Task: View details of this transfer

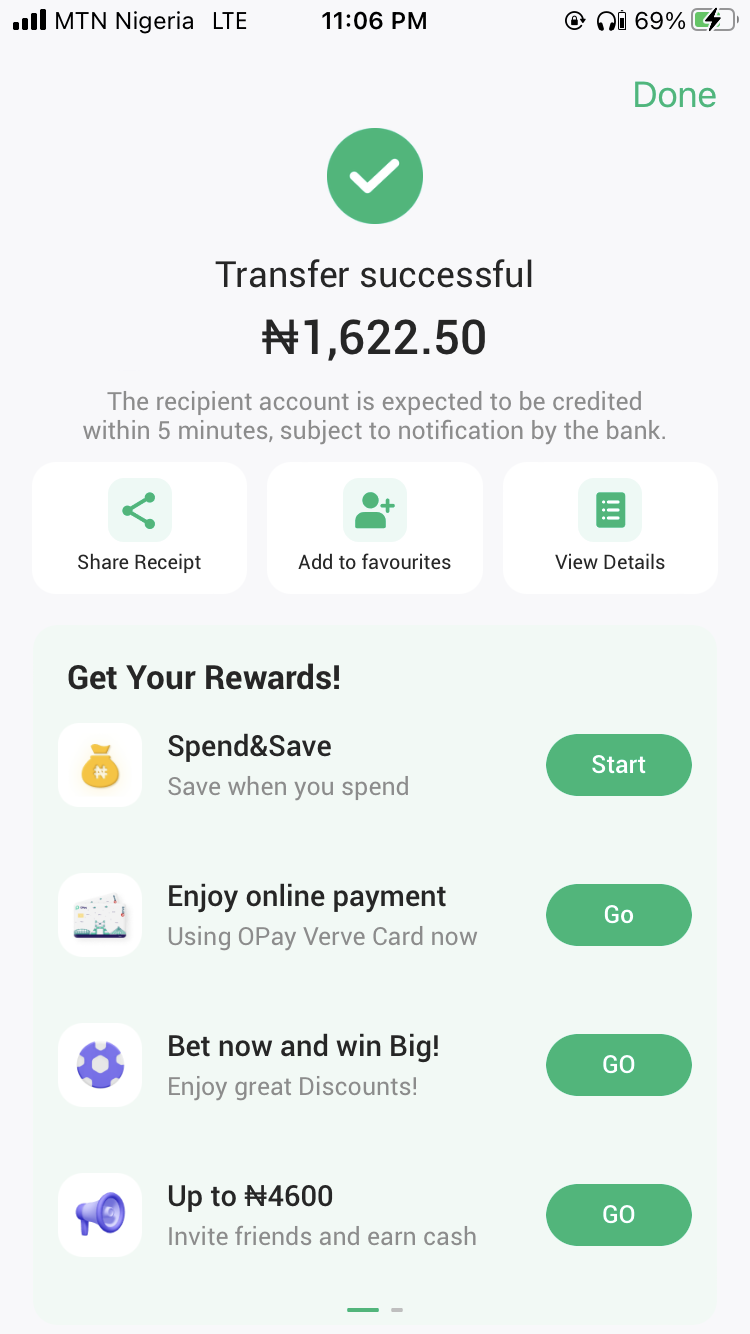Action: [610, 527]
